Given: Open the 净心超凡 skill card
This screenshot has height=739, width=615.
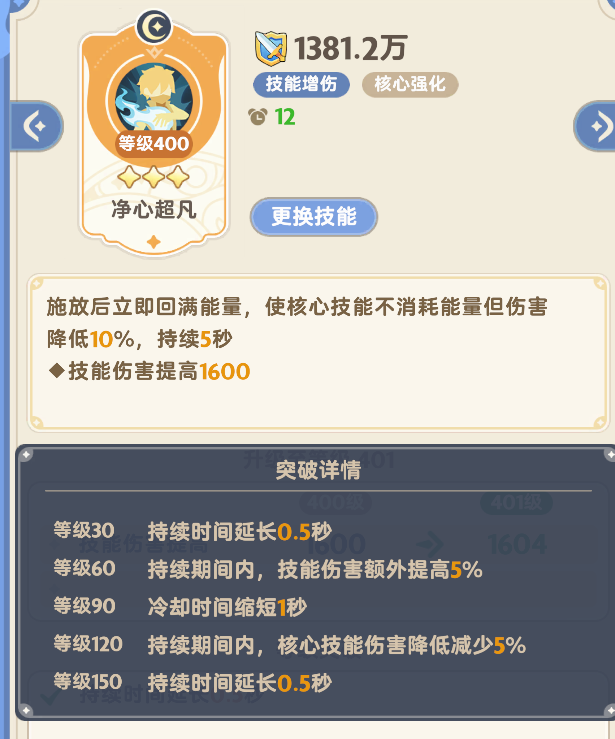Looking at the screenshot, I should point(153,139).
